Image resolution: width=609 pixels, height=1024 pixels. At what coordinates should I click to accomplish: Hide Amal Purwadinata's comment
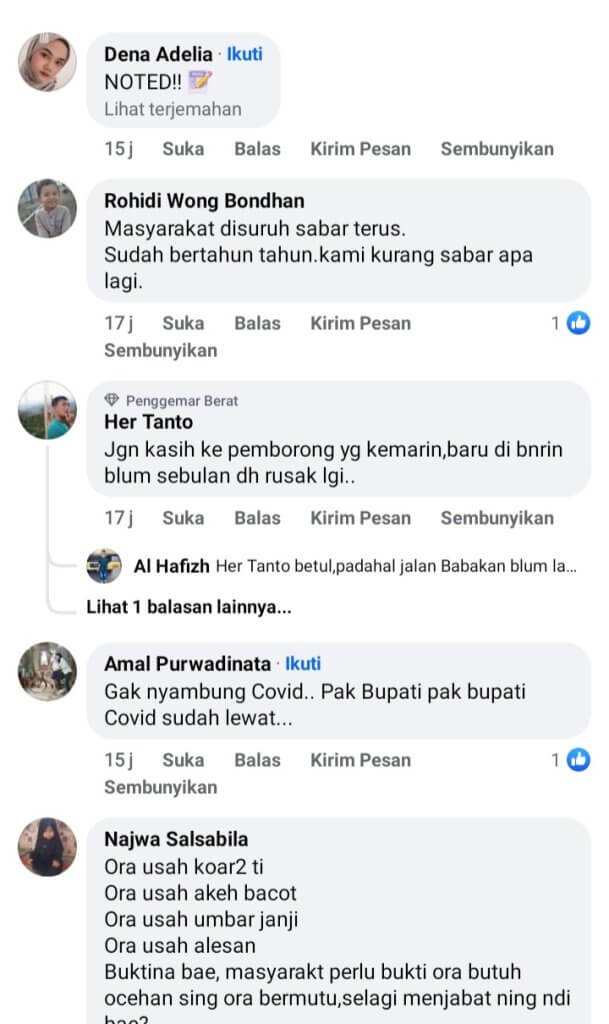pos(160,787)
